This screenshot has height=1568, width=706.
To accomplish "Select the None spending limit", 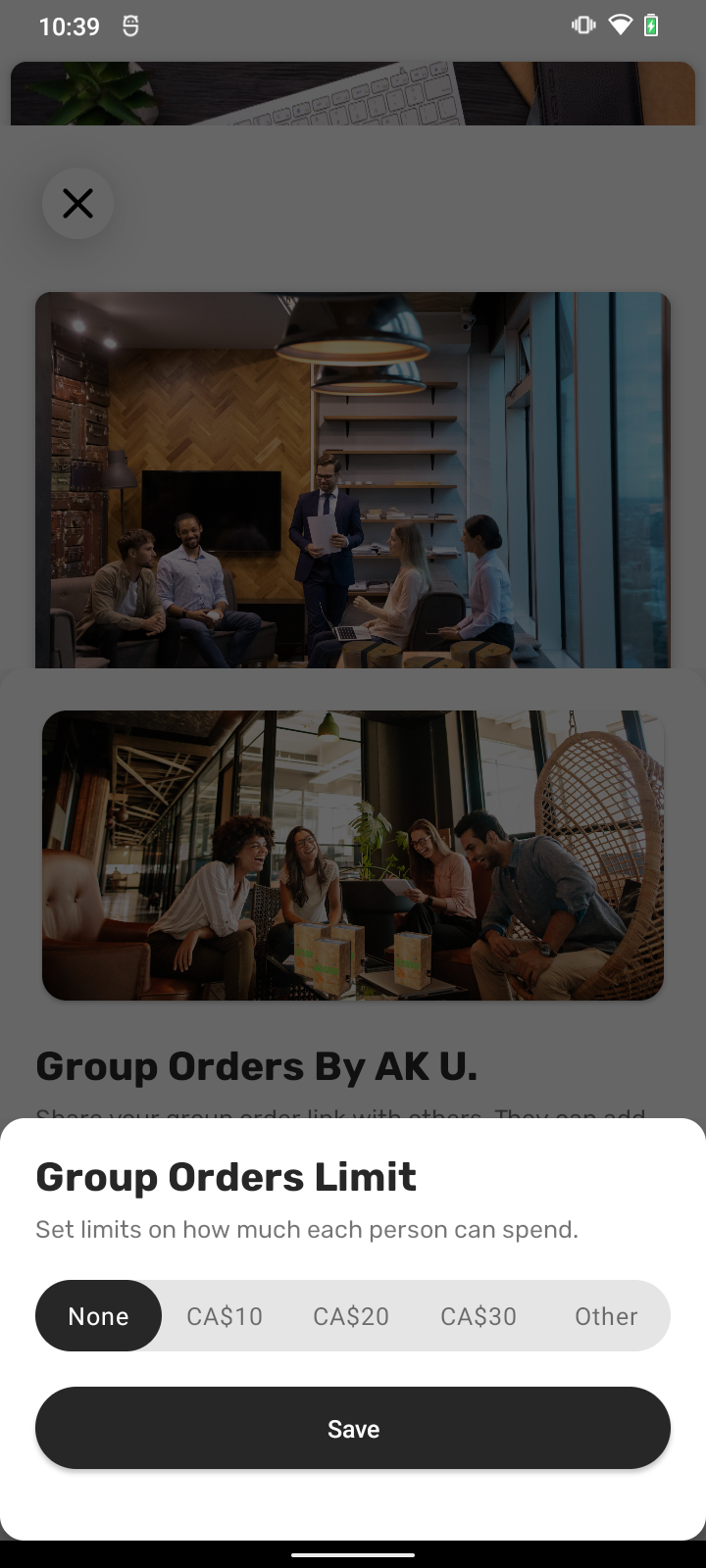I will (x=98, y=1316).
